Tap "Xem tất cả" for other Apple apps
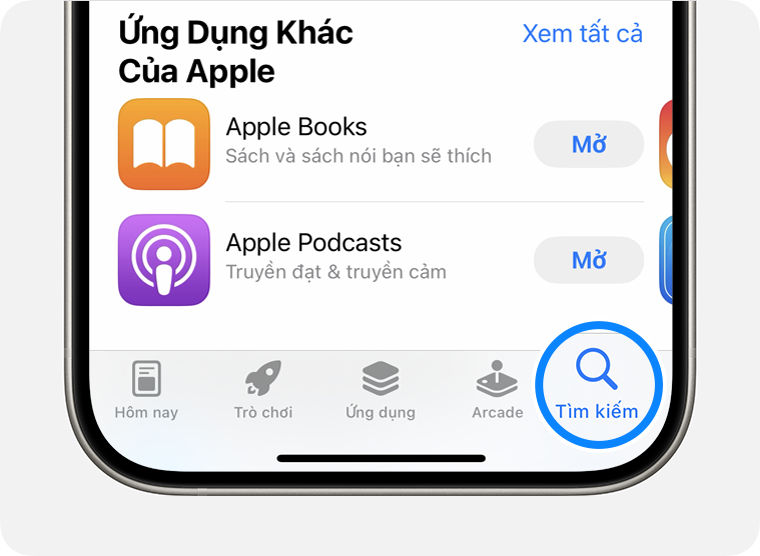Image resolution: width=760 pixels, height=556 pixels. click(x=582, y=33)
